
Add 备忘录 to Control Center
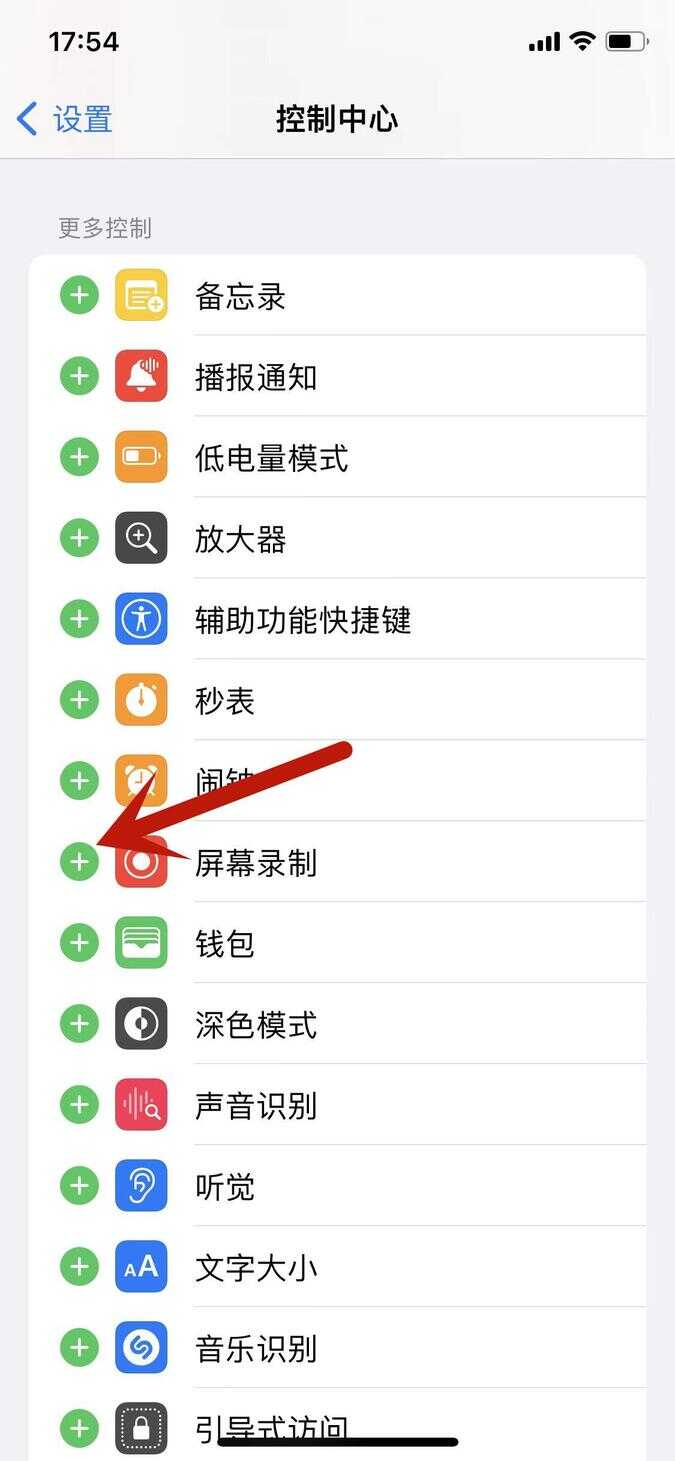80,296
